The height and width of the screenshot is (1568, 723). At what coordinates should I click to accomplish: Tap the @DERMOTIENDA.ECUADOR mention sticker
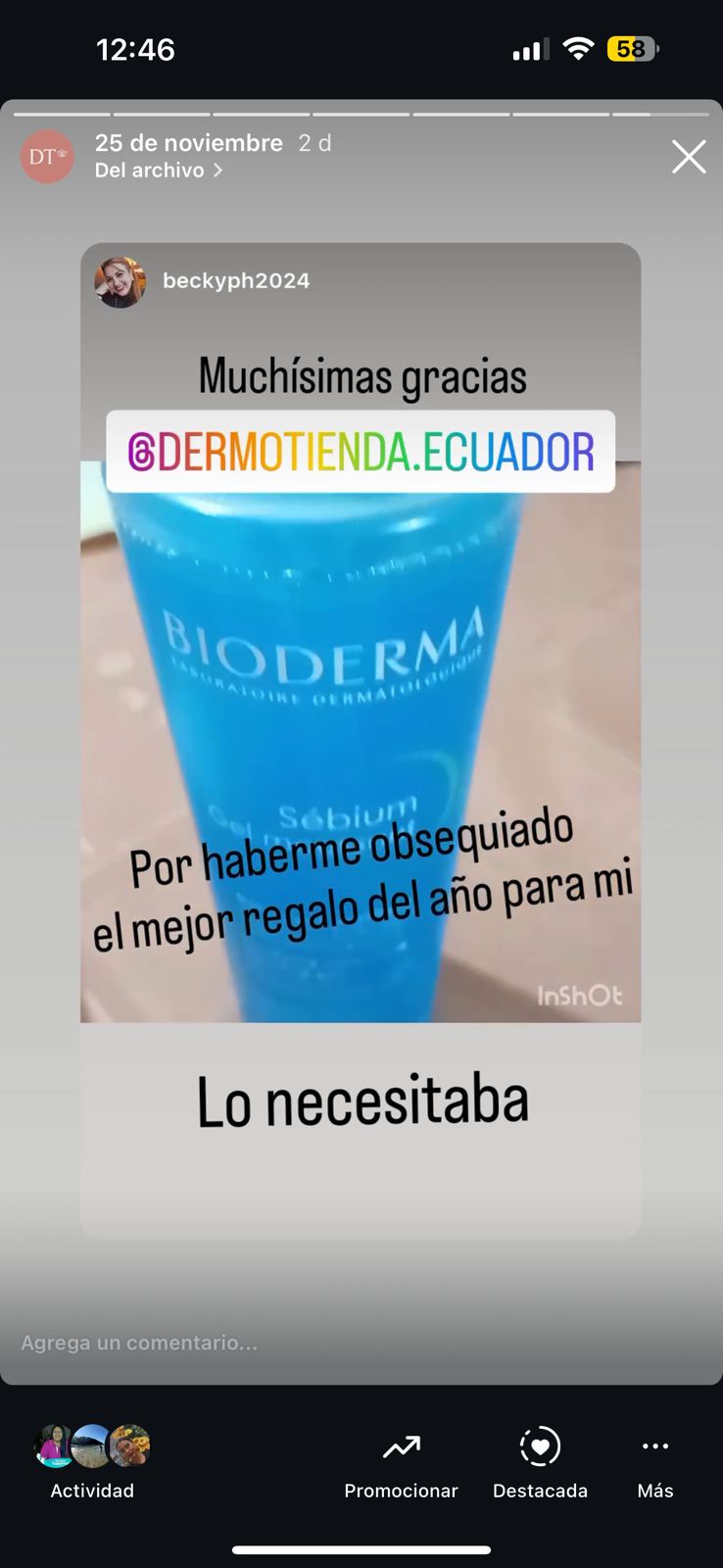point(361,452)
